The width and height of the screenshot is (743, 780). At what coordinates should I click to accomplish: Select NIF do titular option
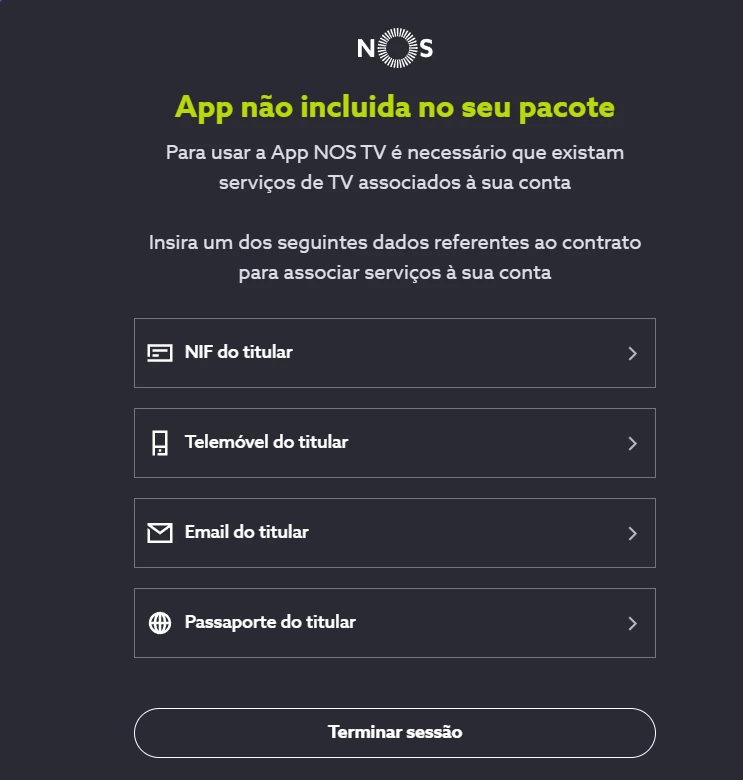[x=394, y=353]
